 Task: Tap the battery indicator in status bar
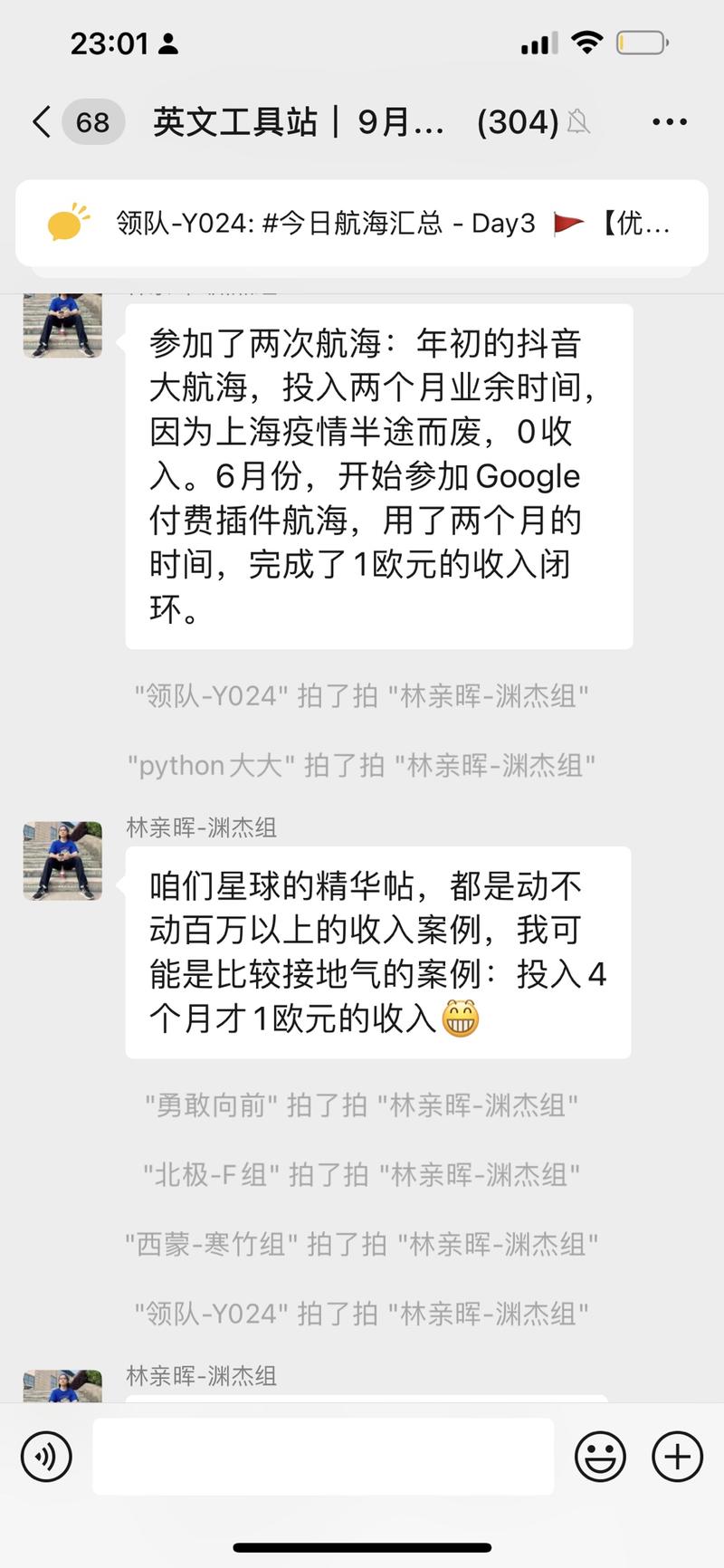[x=643, y=42]
